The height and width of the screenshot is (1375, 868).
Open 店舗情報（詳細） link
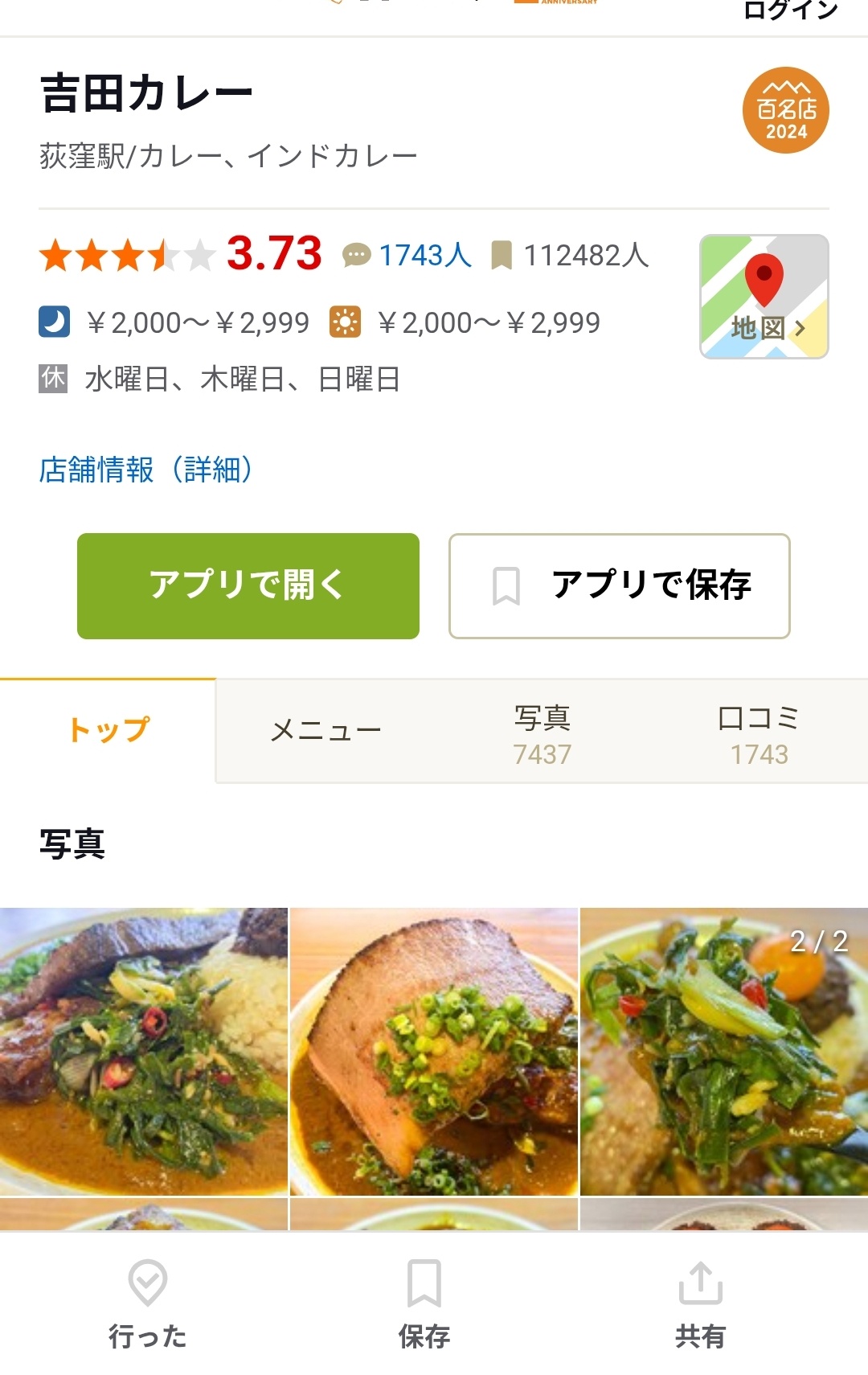click(145, 470)
